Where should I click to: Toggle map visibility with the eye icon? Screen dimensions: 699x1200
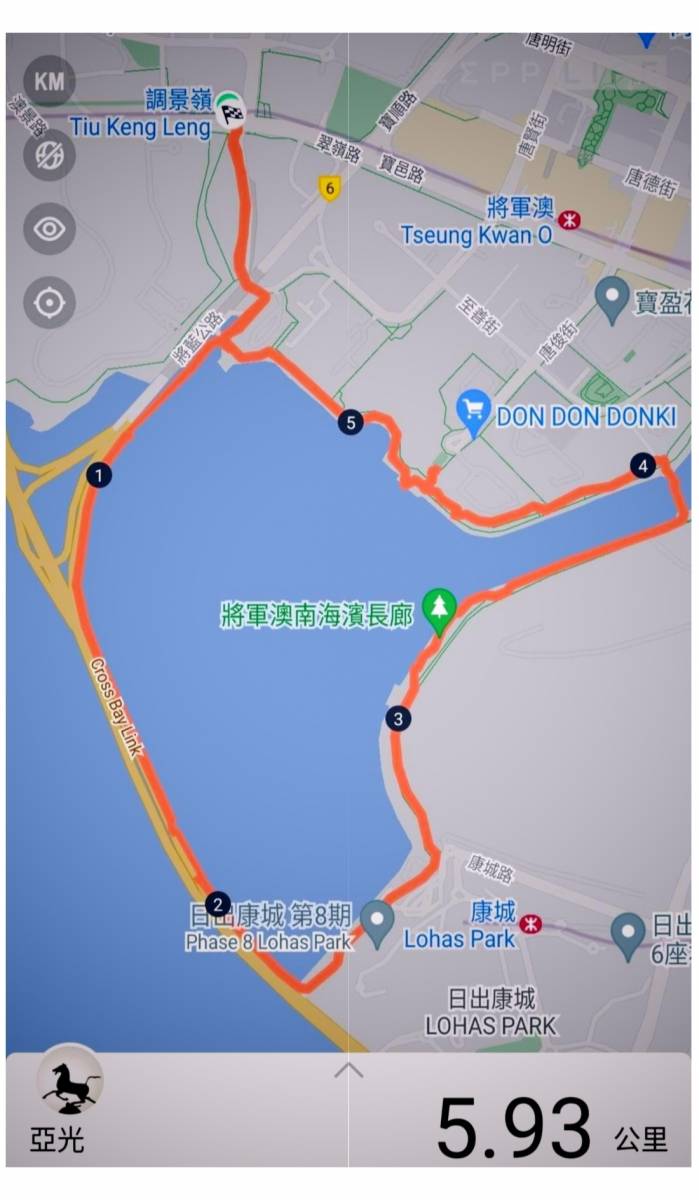coord(49,229)
